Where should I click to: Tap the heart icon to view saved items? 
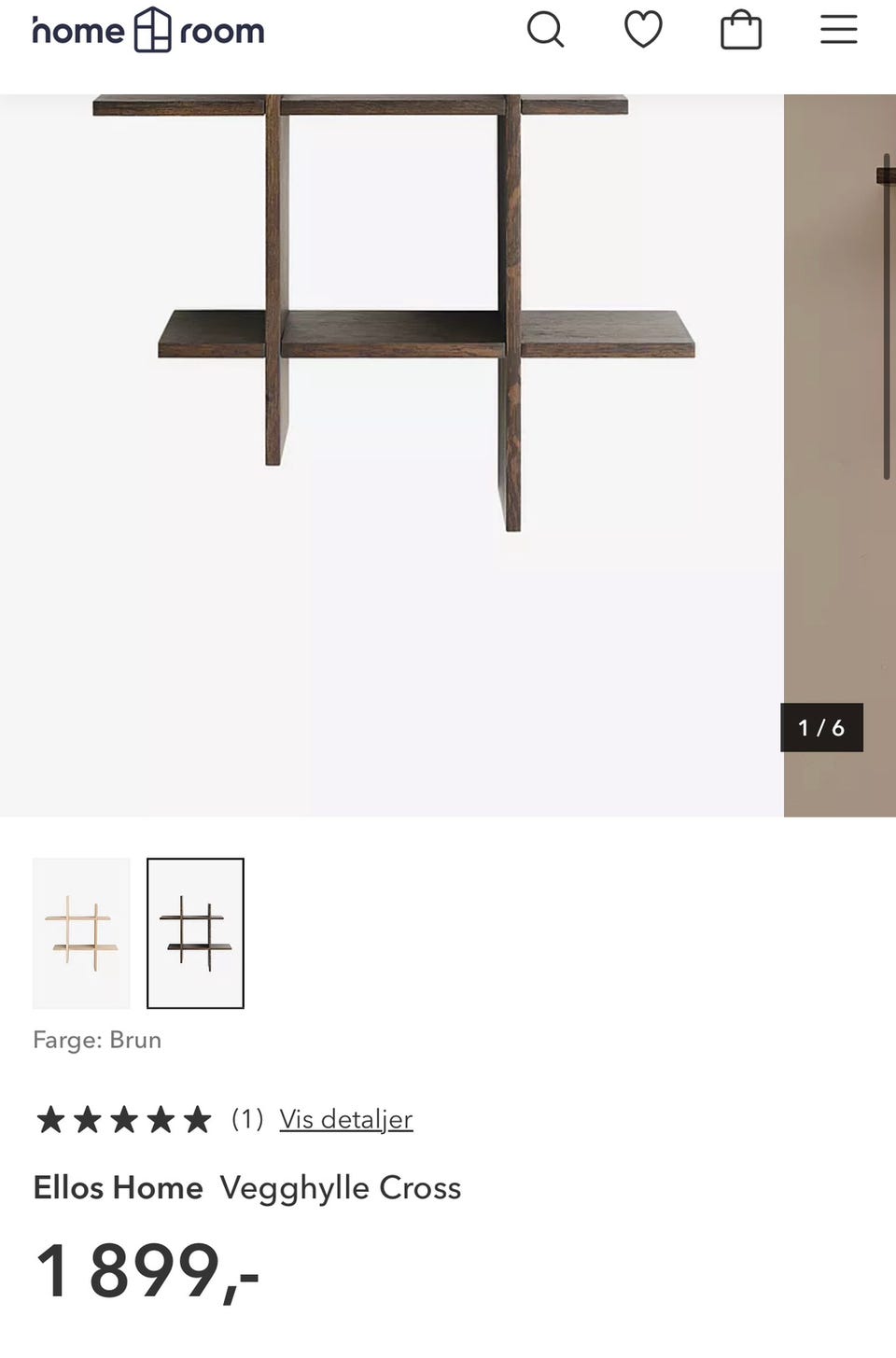[x=644, y=29]
